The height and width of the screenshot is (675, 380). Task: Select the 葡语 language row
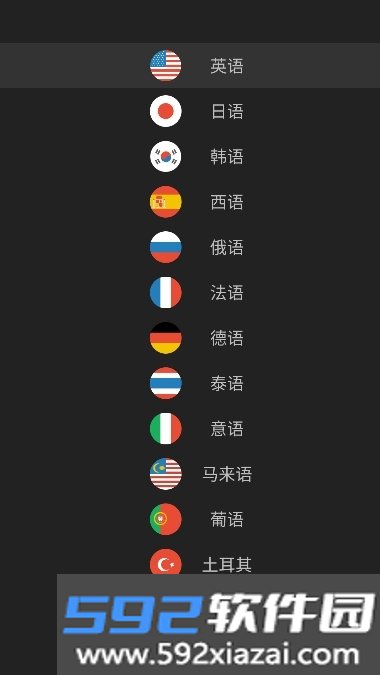pos(190,520)
